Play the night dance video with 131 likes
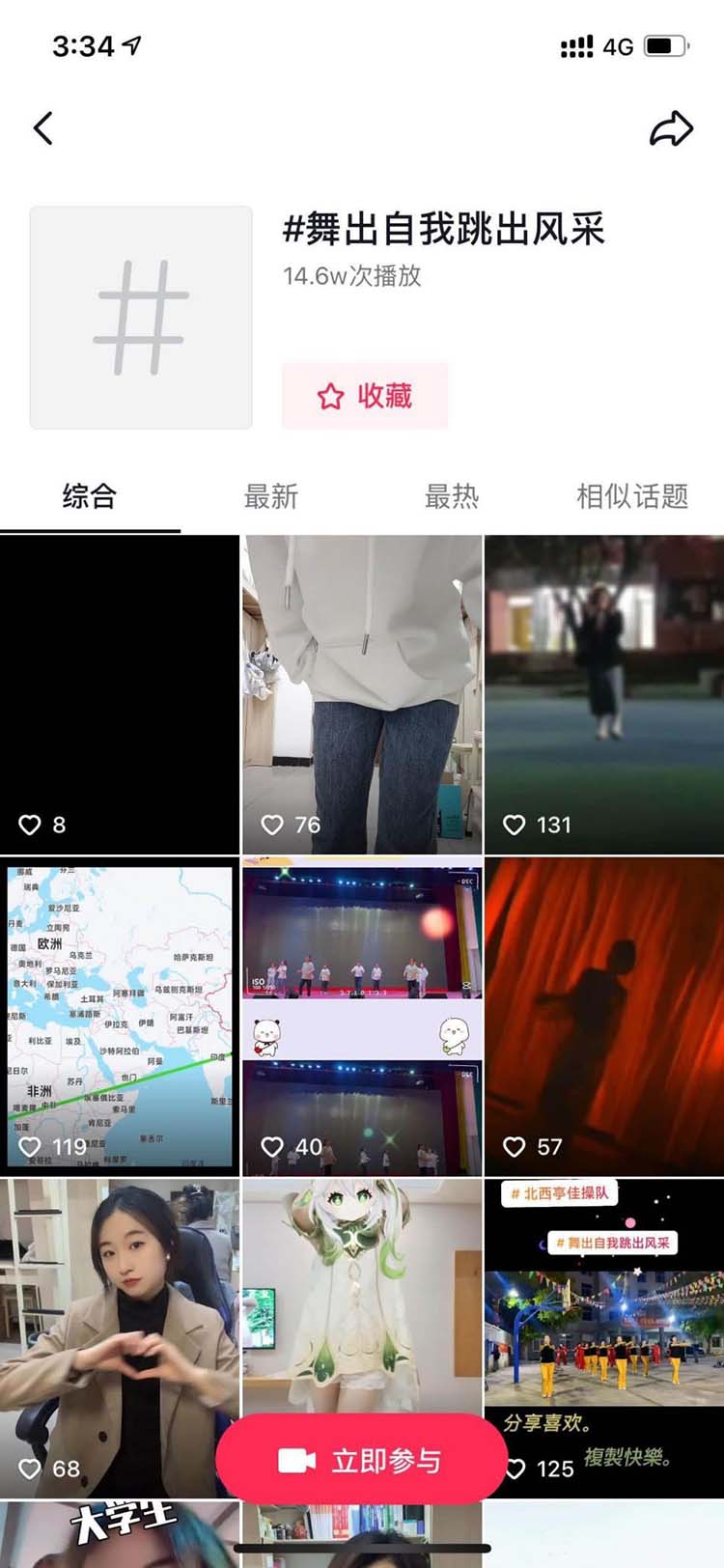This screenshot has width=724, height=1568. pos(604,695)
